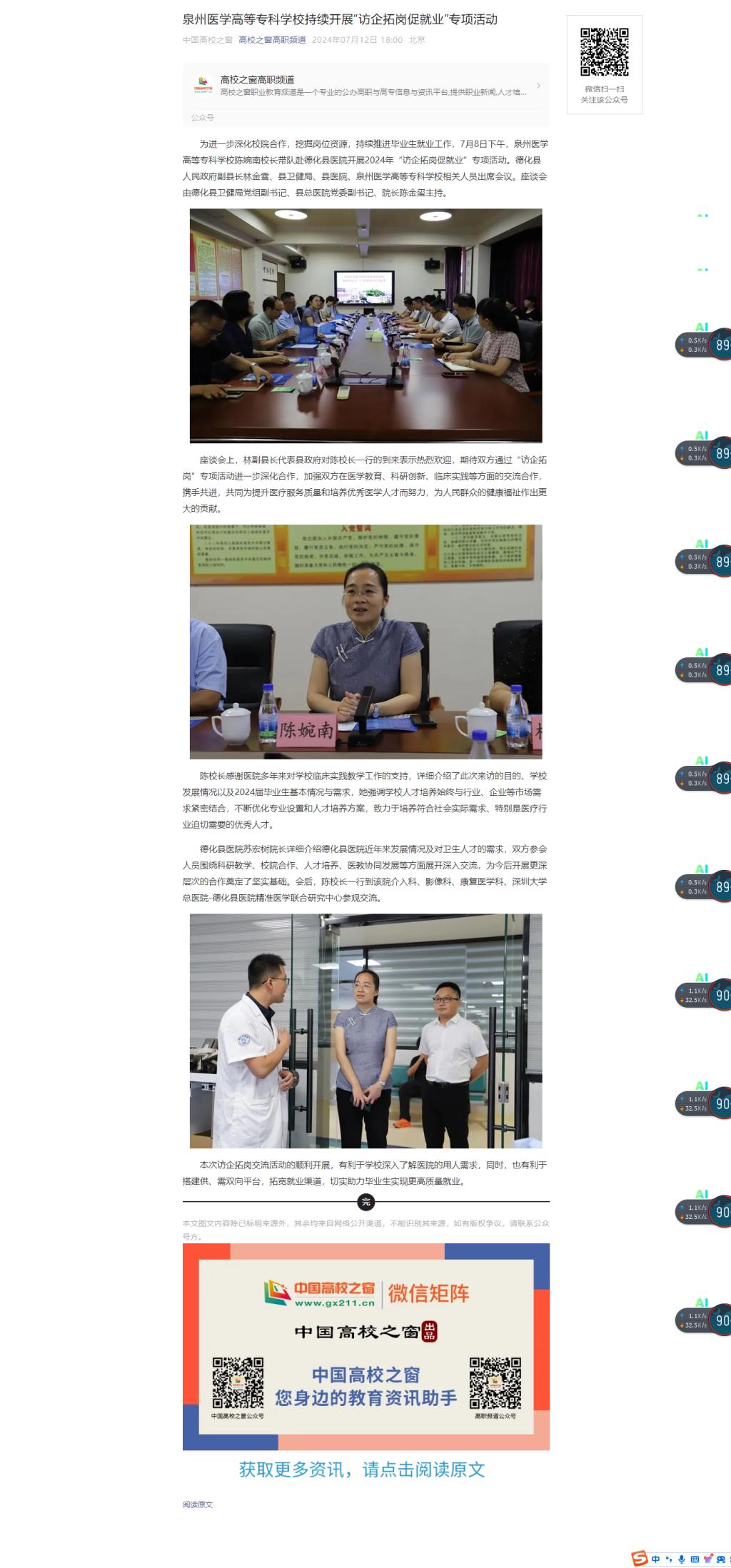This screenshot has width=731, height=1568.
Task: View the photo of 陈婉南 speaking
Action: click(x=365, y=641)
